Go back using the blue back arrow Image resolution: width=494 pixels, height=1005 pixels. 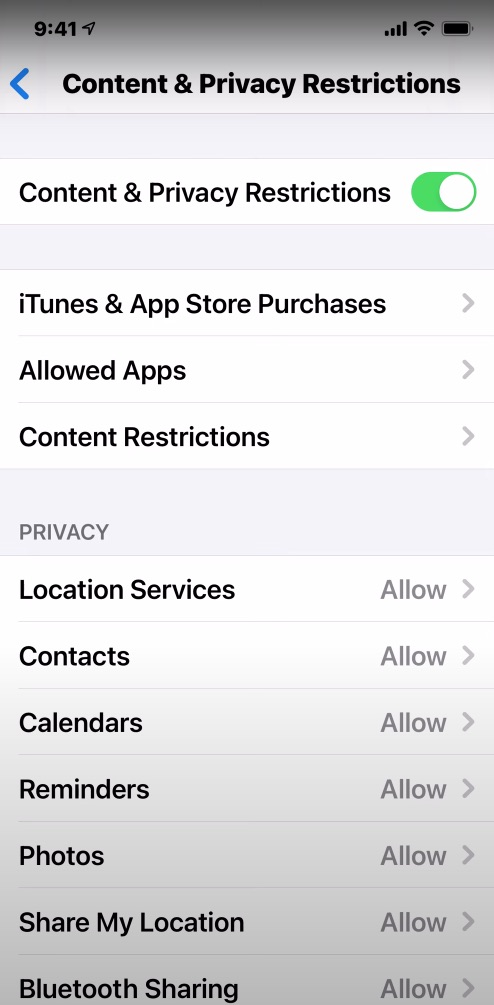pyautogui.click(x=20, y=85)
